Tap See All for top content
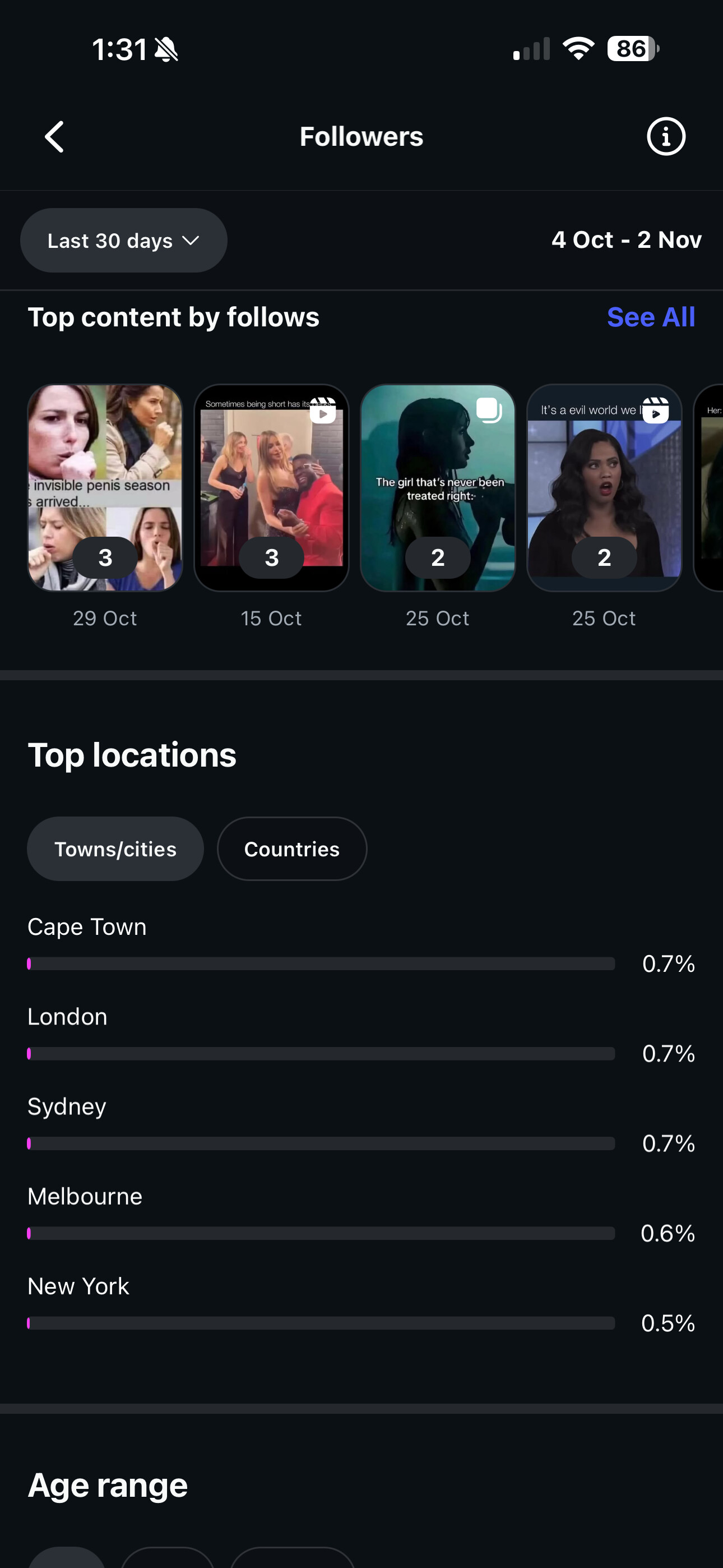 coord(650,317)
